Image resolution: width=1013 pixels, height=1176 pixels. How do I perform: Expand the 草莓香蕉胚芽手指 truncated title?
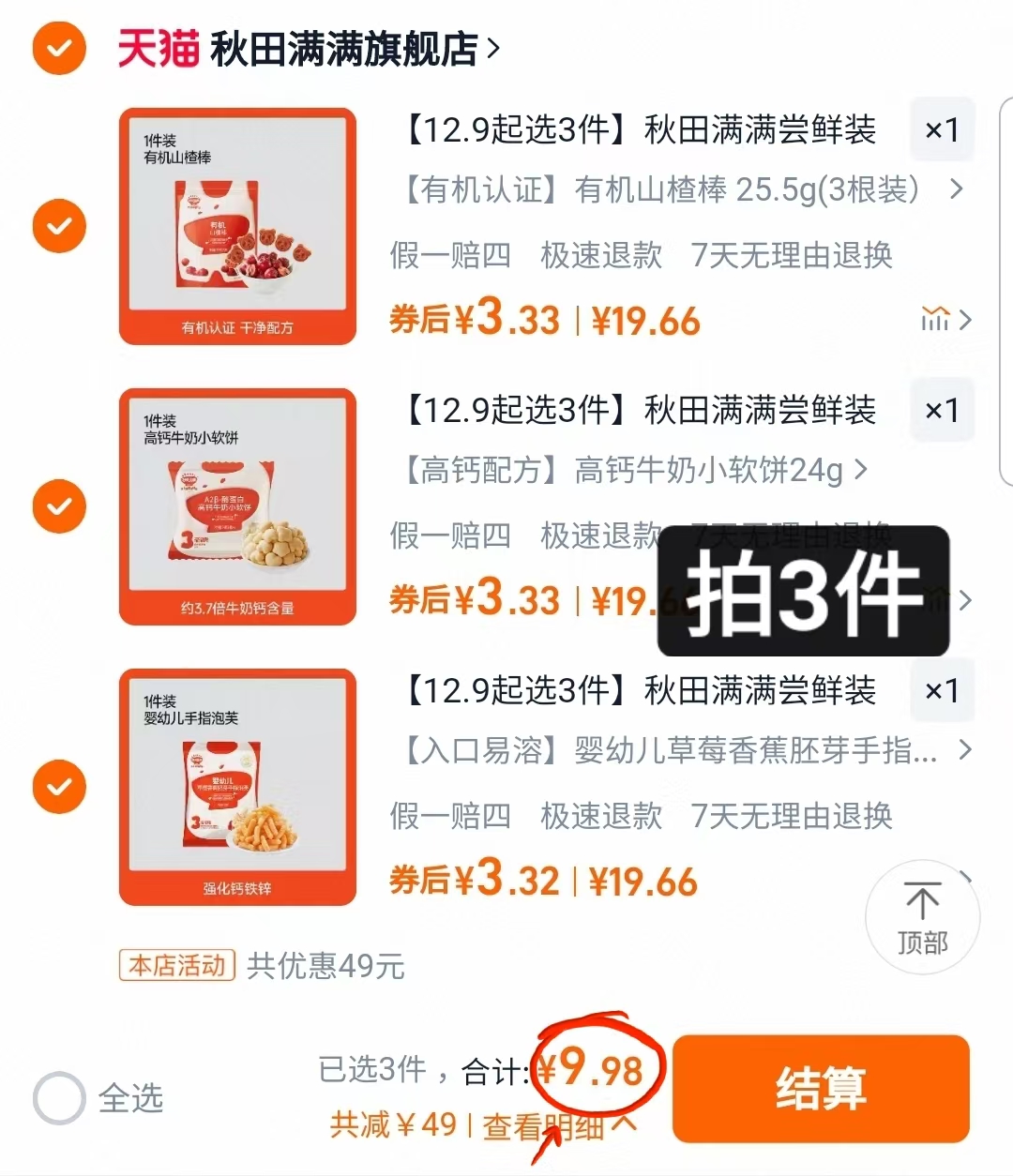pos(963,750)
